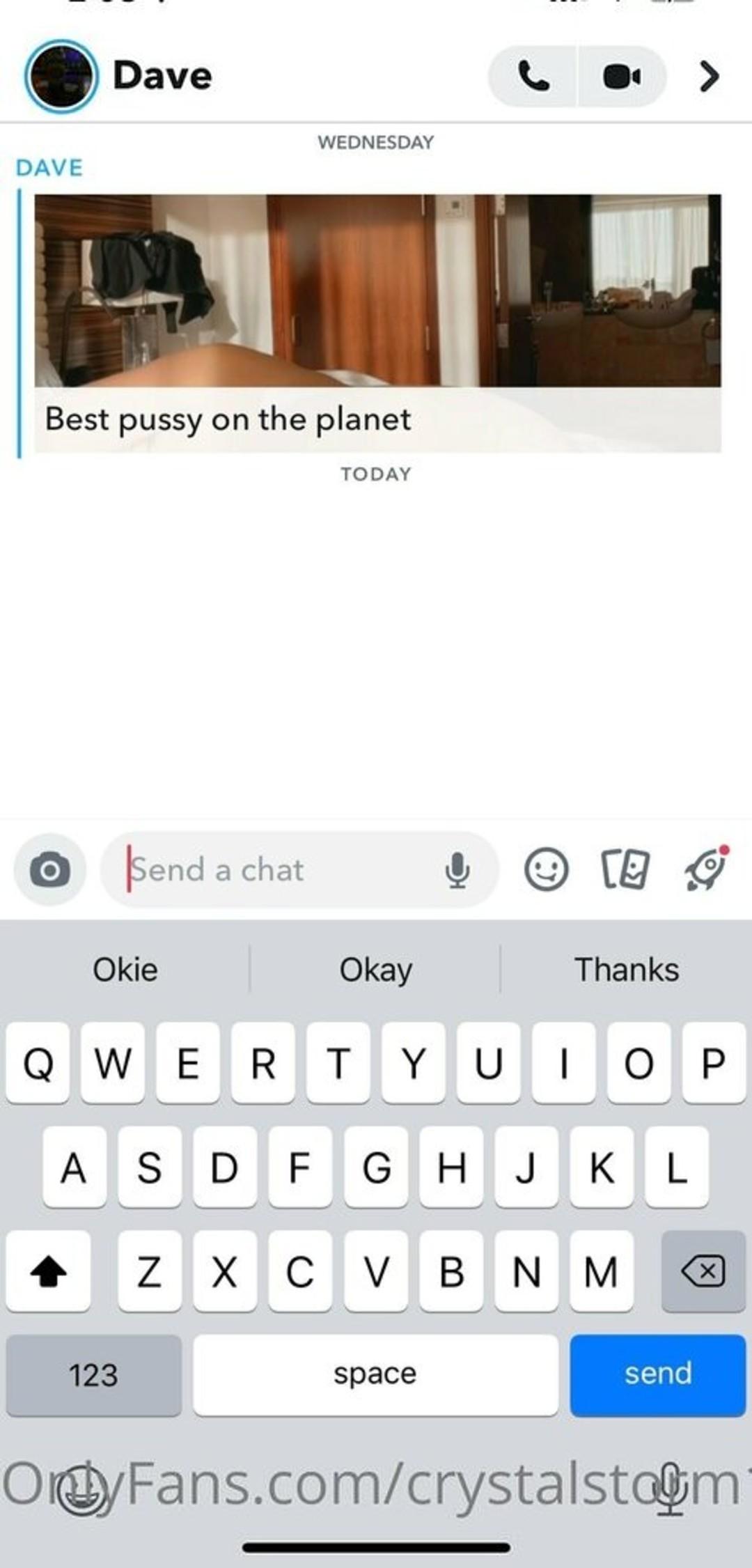Choose the 'Okie' keyboard suggestion
Viewport: 752px width, 1568px height.
[x=125, y=970]
